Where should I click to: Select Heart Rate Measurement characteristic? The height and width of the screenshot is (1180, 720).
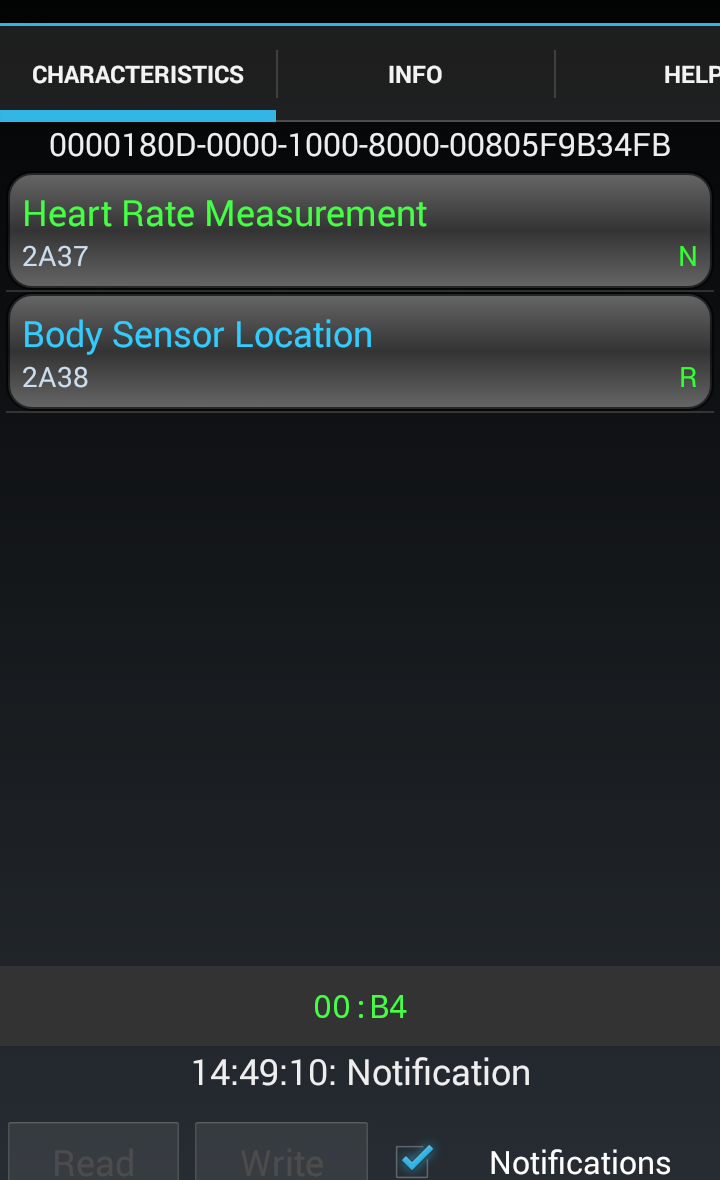click(x=360, y=231)
